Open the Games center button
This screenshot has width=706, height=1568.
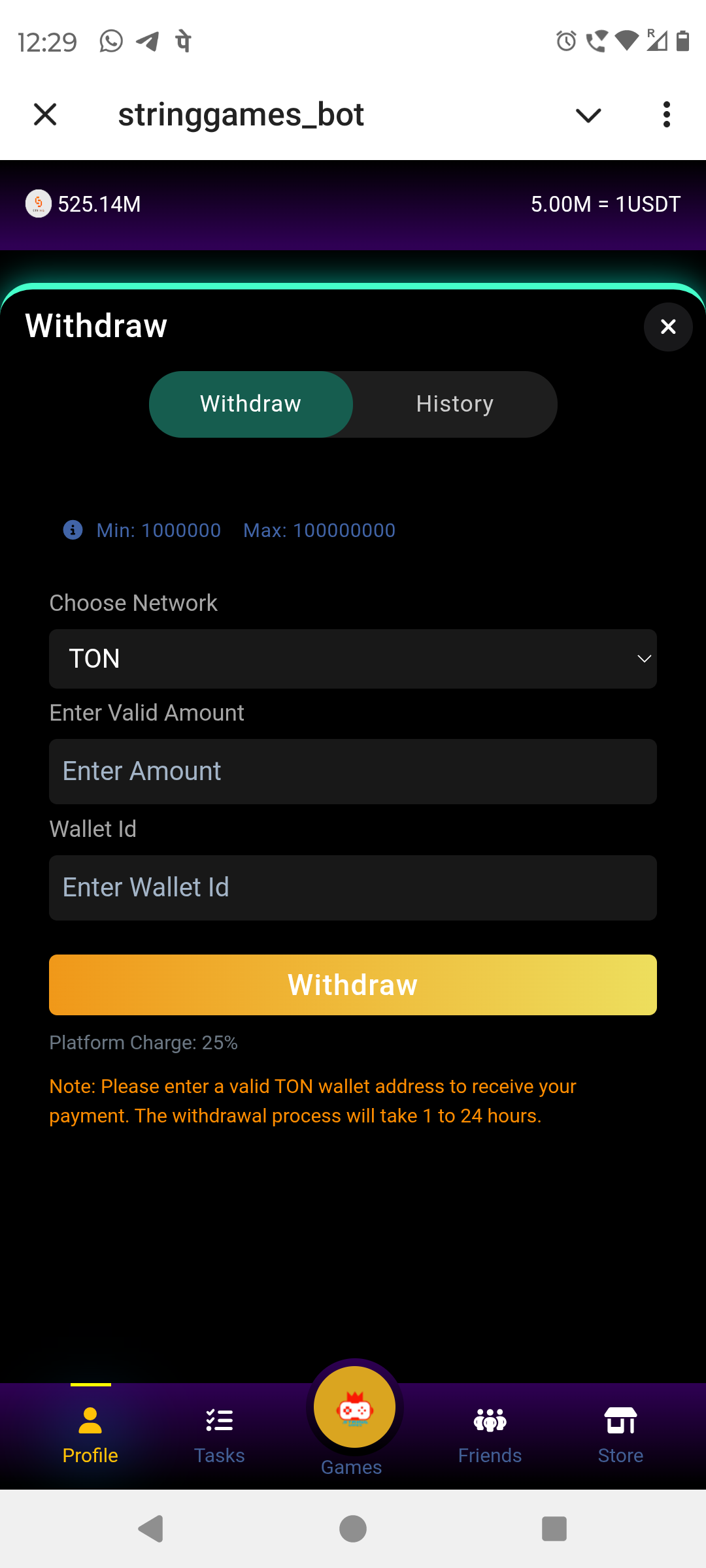(354, 1408)
